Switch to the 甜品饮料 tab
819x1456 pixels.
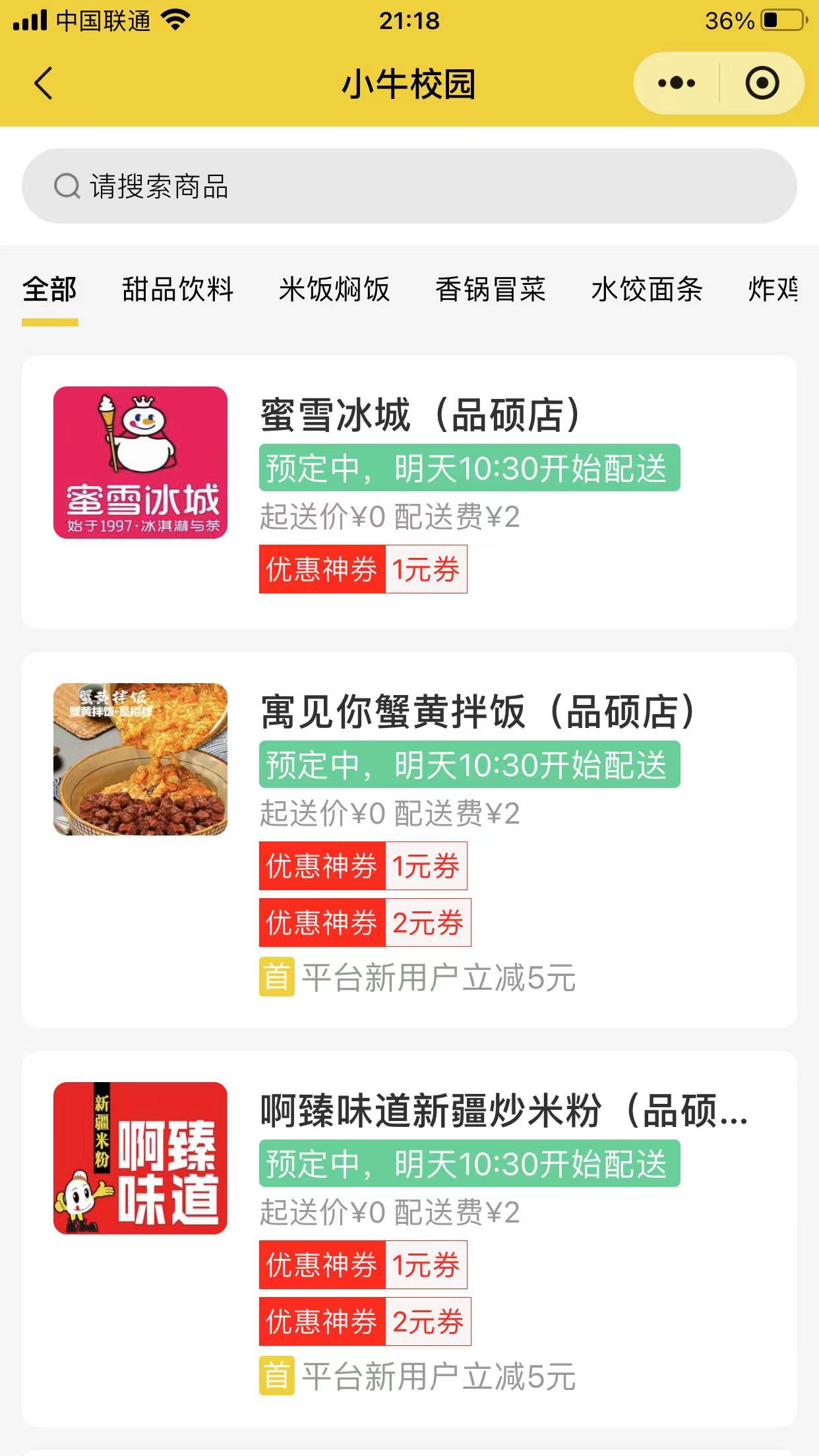pyautogui.click(x=178, y=289)
